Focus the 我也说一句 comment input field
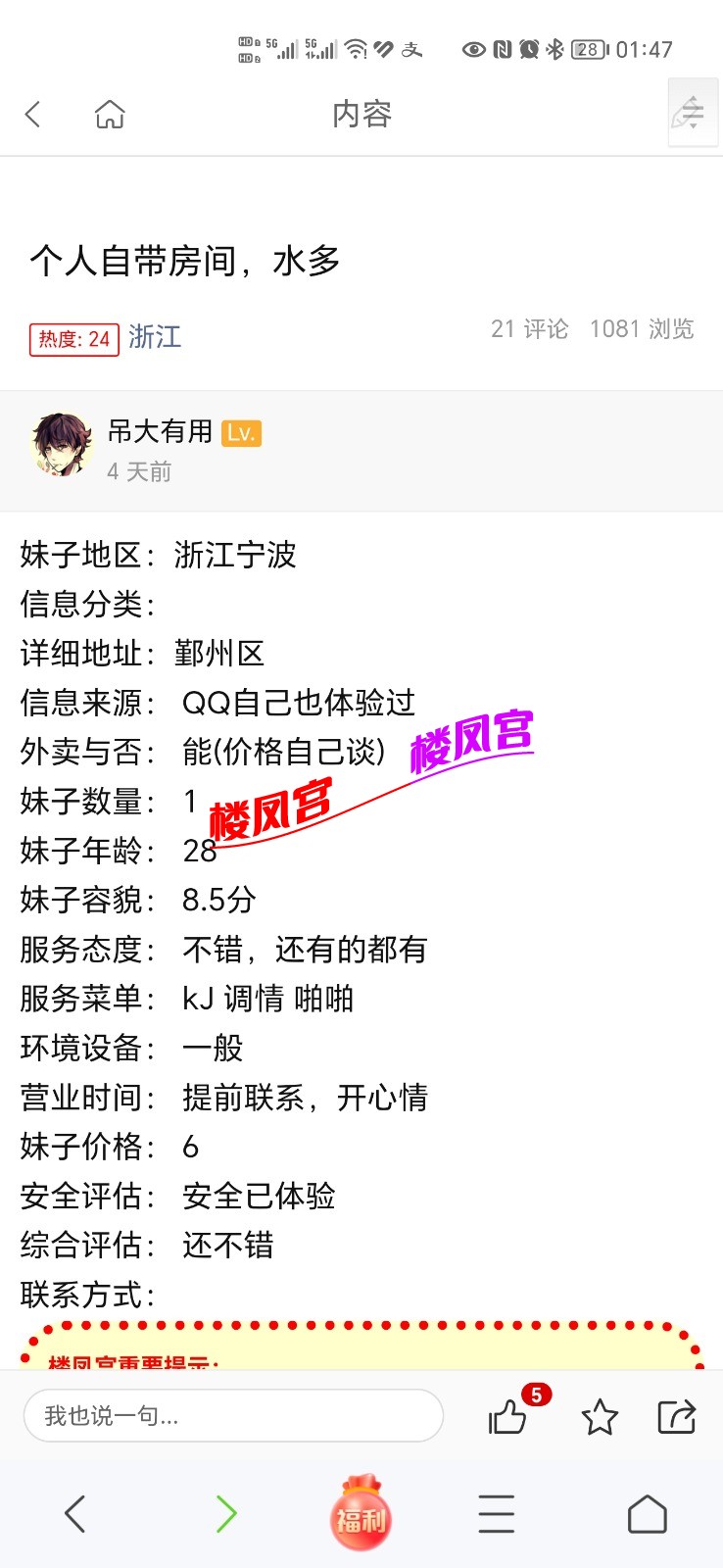723x1568 pixels. (232, 1416)
